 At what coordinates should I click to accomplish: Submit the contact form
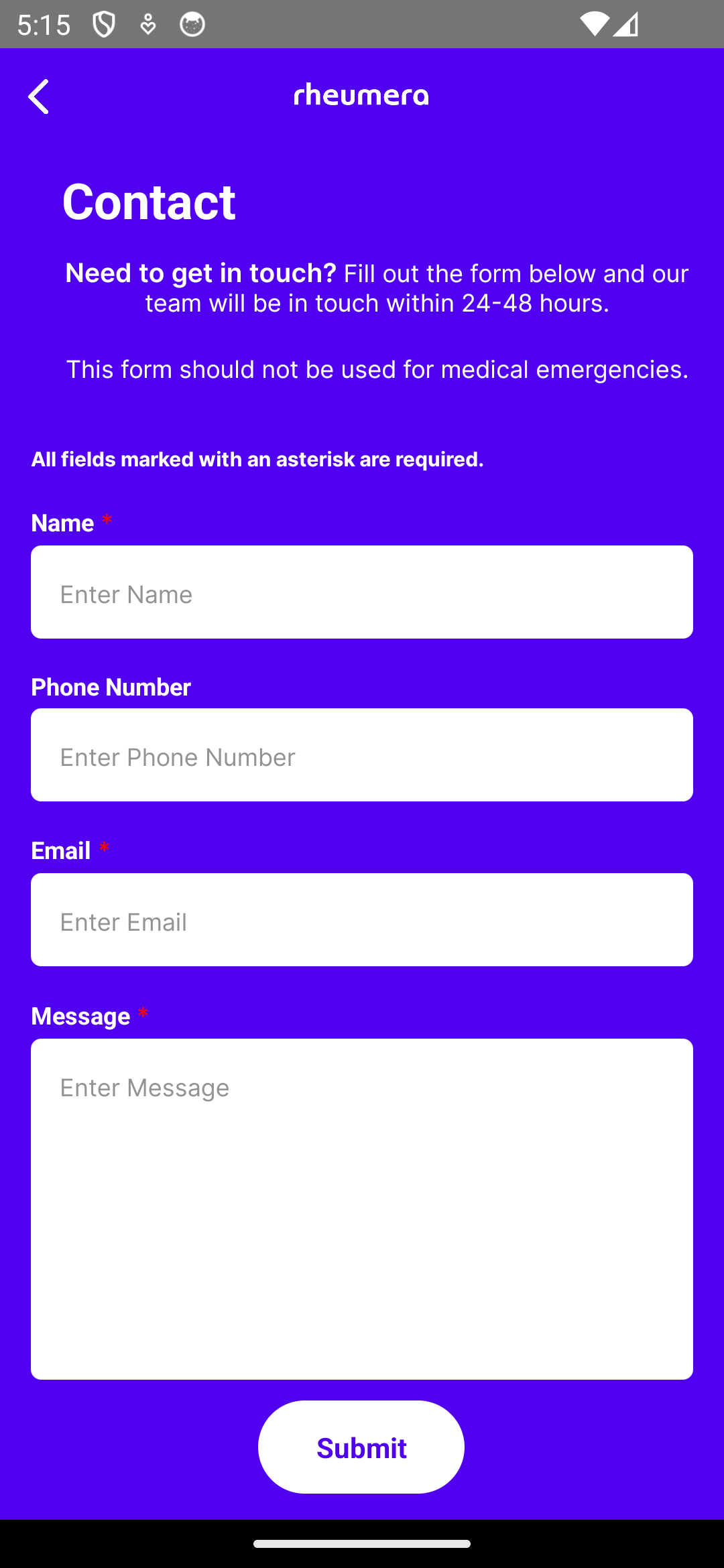coord(361,1447)
